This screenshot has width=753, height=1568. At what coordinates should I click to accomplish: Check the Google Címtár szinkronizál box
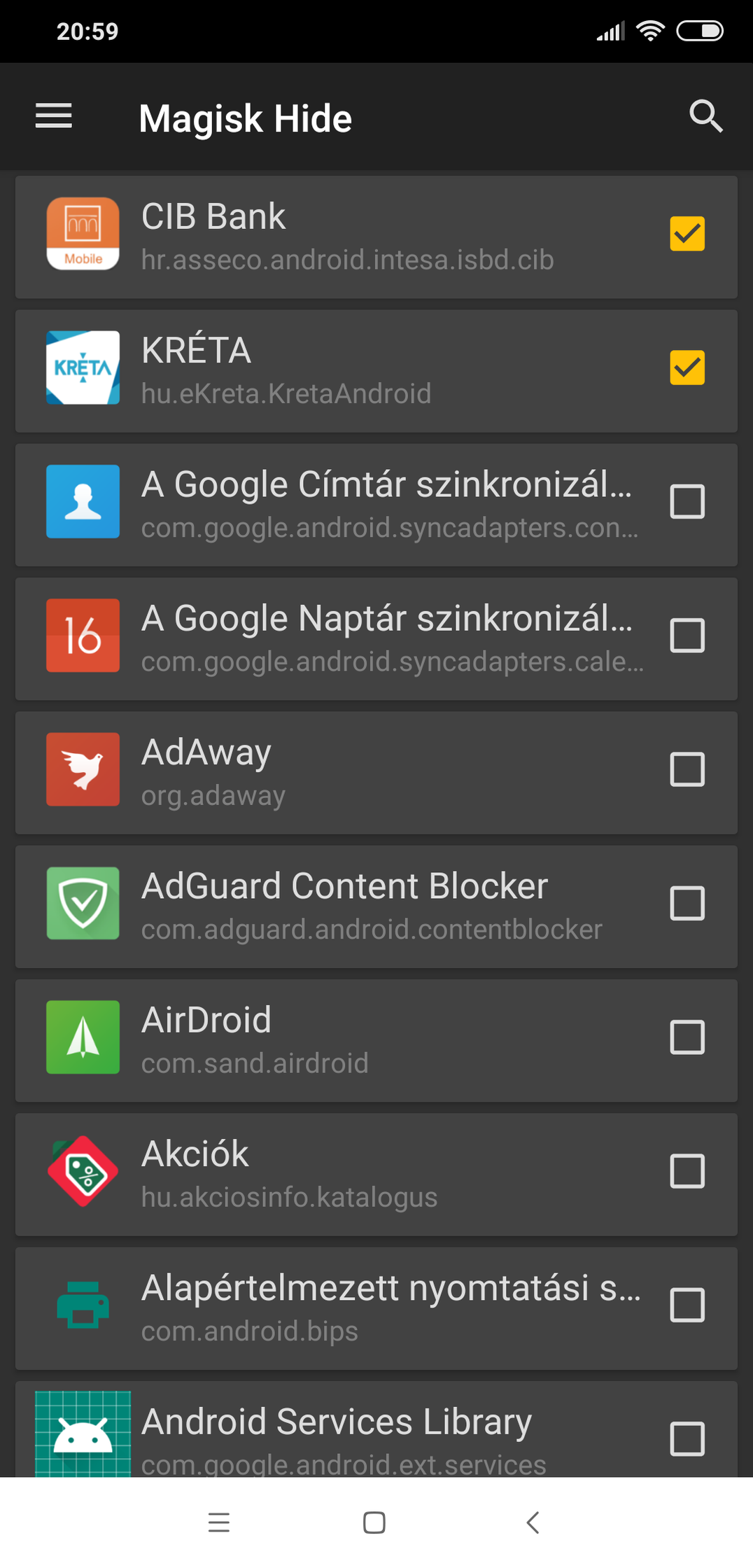point(687,502)
